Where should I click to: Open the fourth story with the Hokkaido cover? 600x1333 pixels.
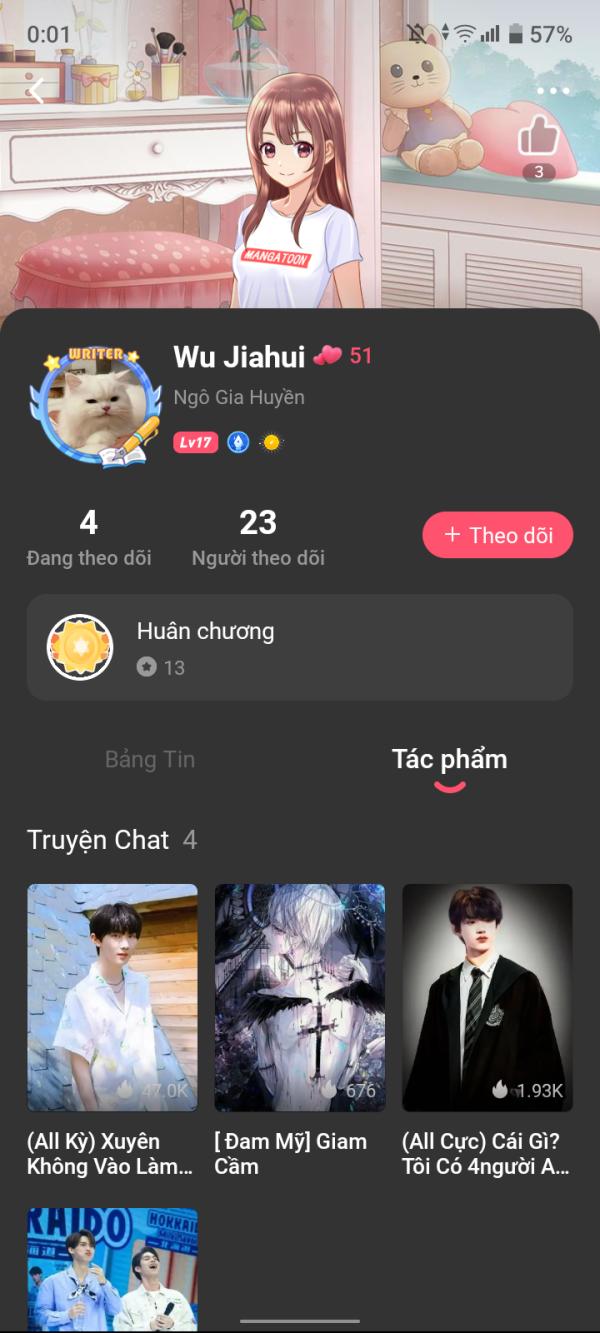[x=112, y=1267]
